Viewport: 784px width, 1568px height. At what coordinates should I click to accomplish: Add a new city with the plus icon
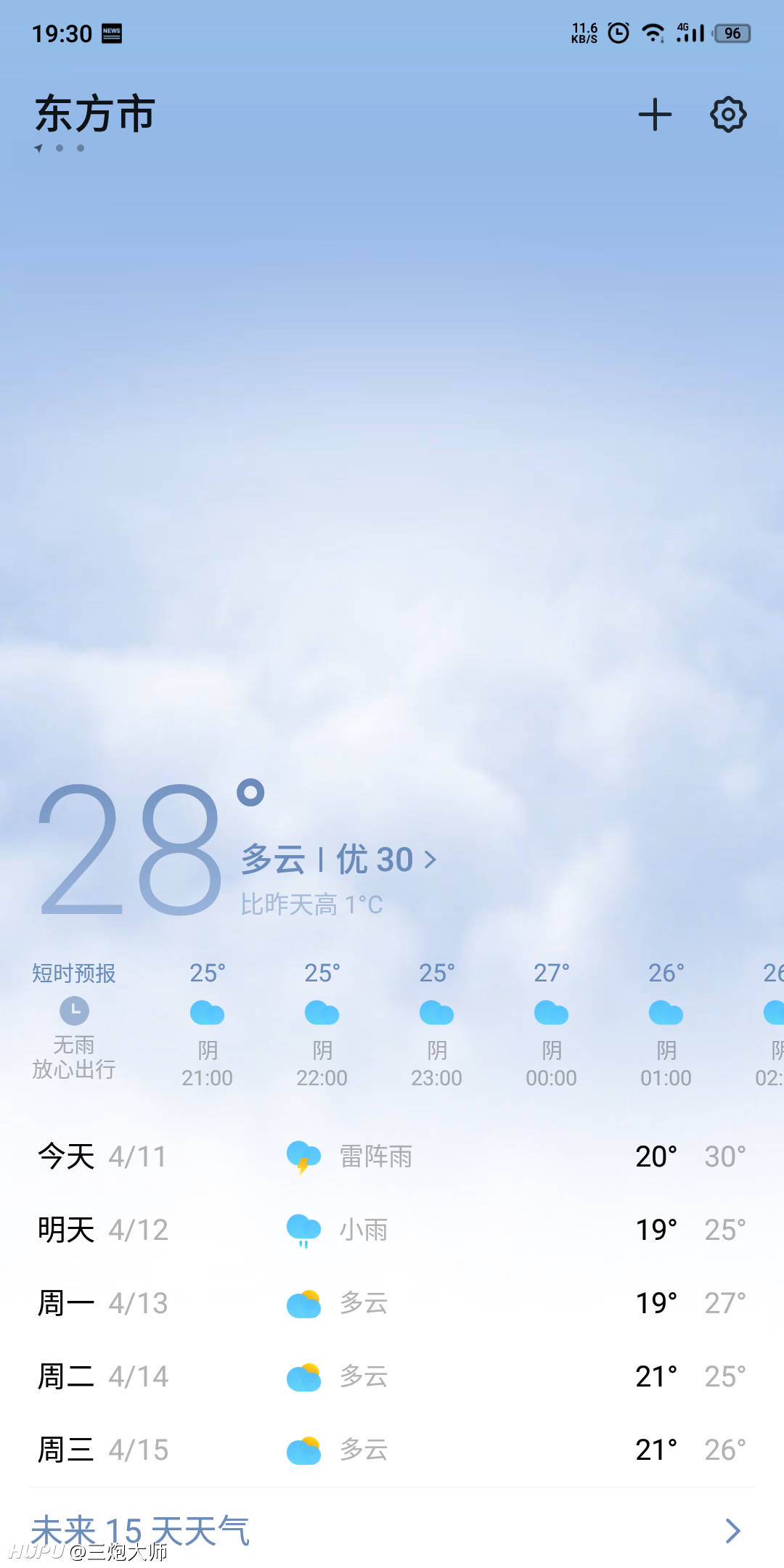pos(655,115)
